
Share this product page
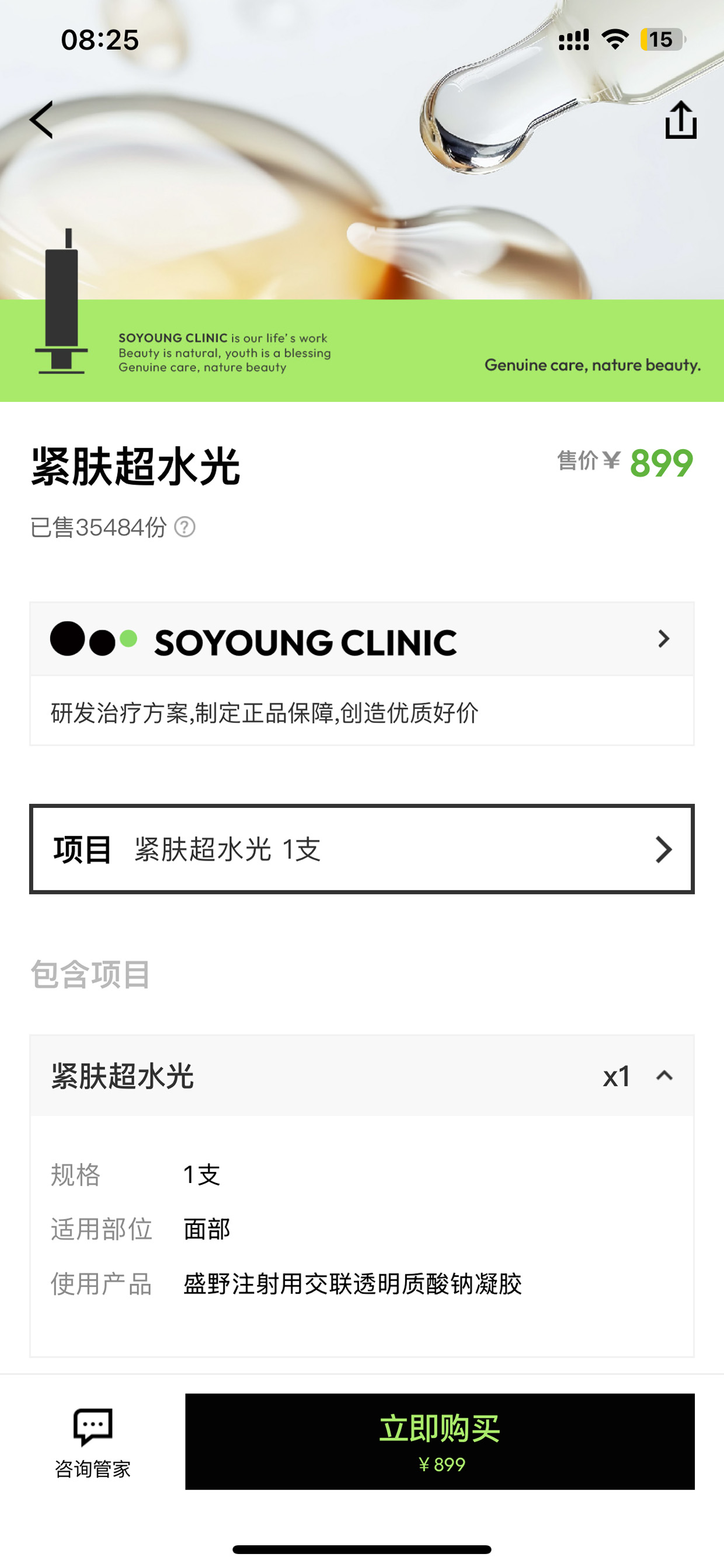680,120
